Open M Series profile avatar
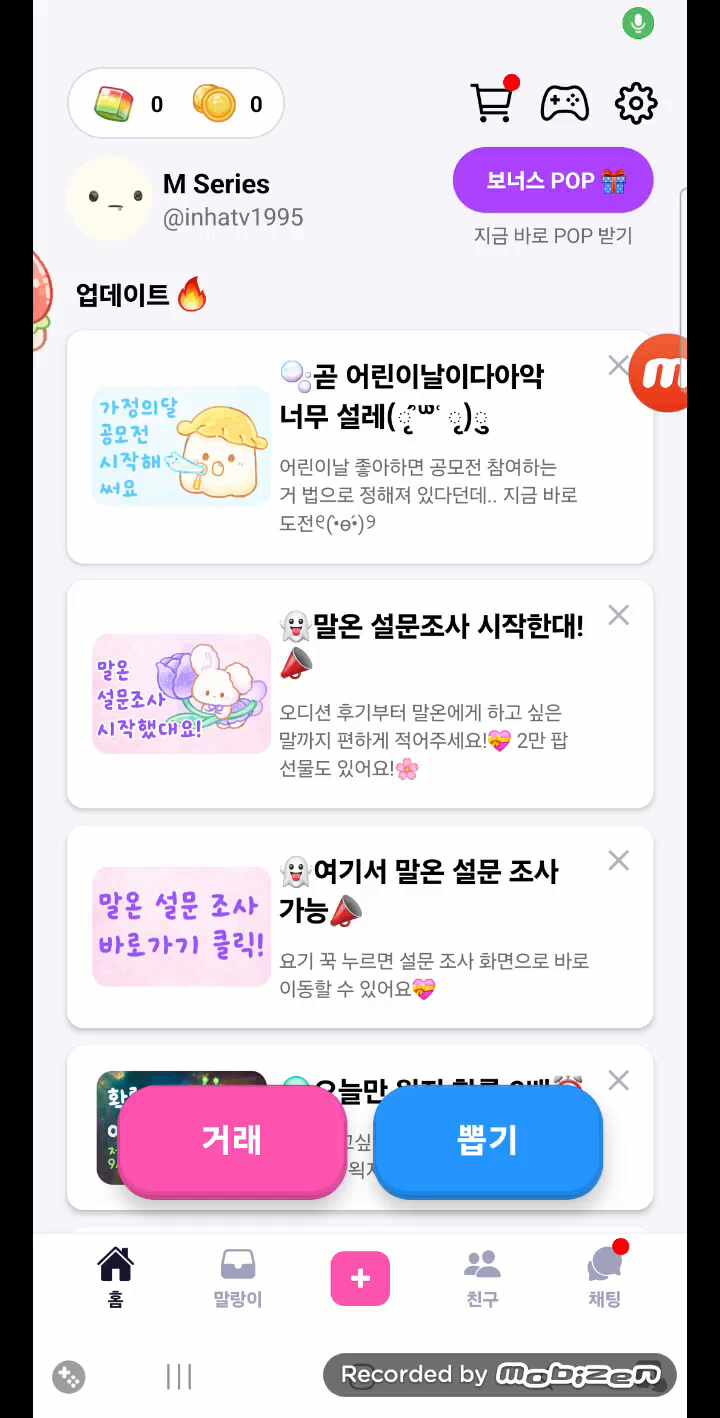Image resolution: width=720 pixels, height=1418 pixels. (x=109, y=199)
